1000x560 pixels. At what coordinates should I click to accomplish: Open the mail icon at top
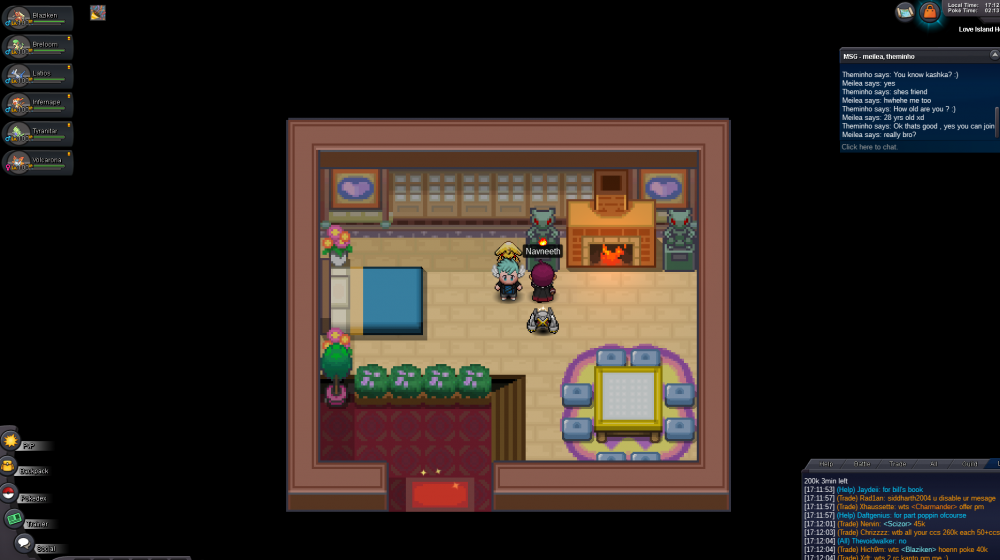(905, 12)
